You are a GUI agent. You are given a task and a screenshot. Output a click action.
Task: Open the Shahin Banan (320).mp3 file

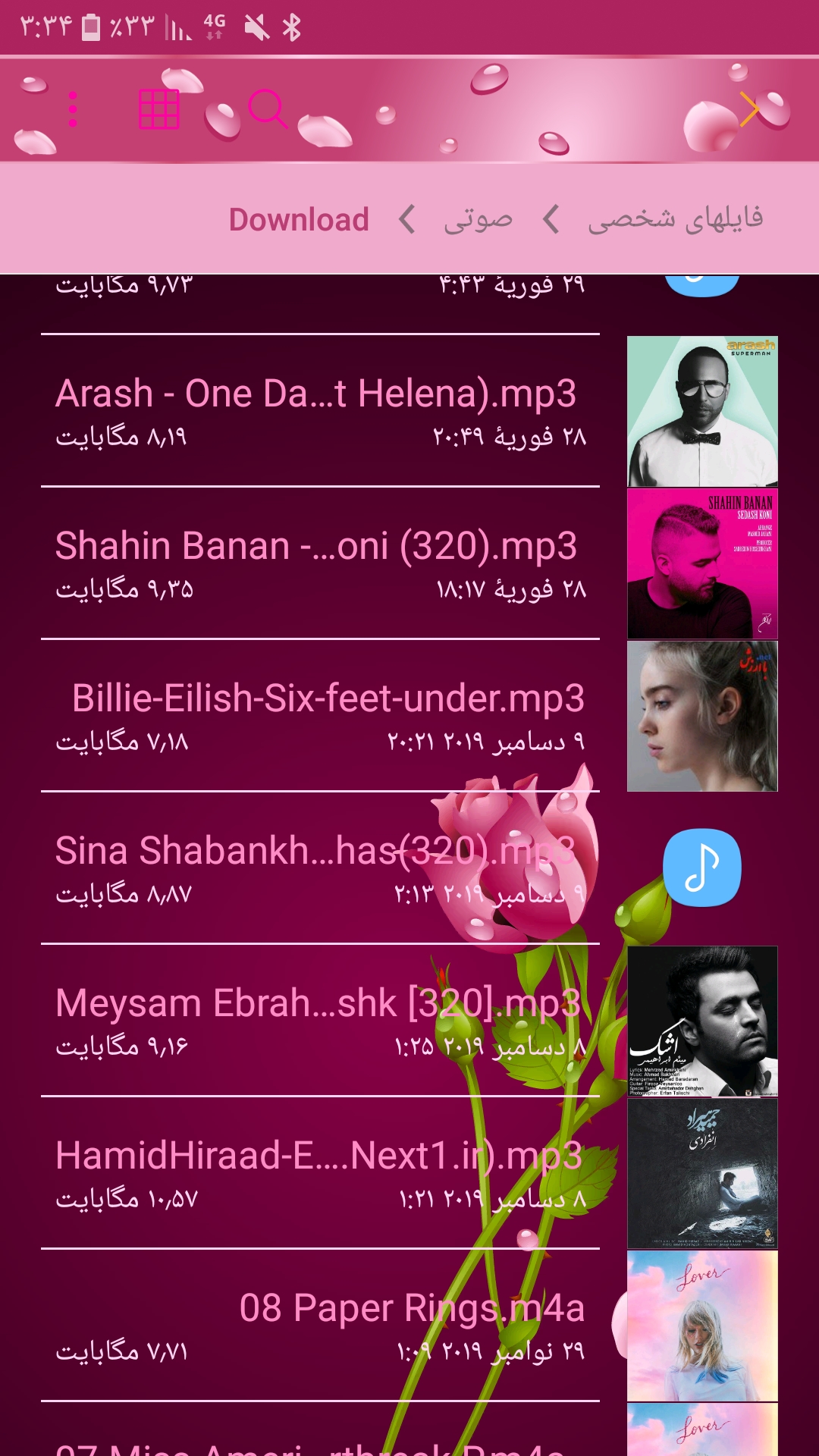[x=318, y=563]
